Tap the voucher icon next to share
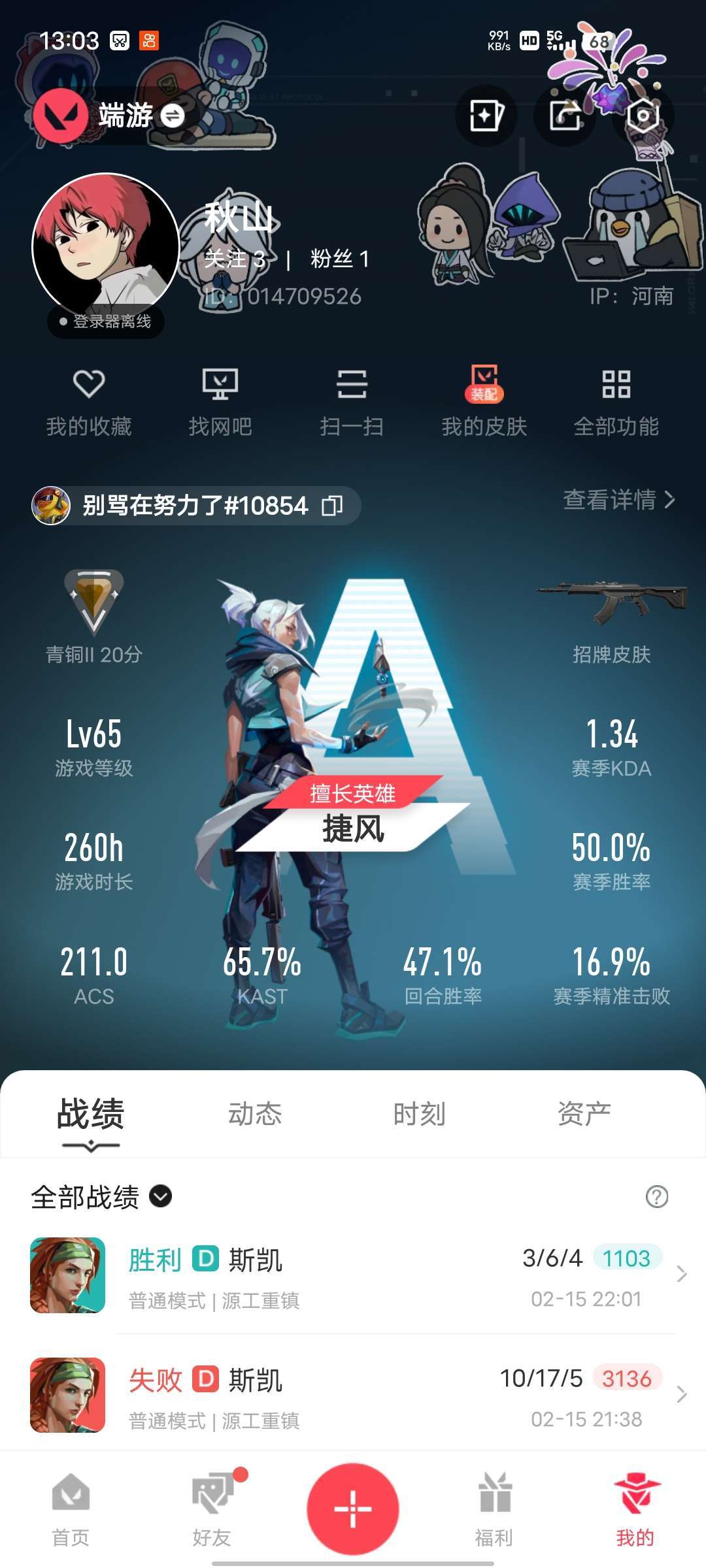 pos(486,115)
